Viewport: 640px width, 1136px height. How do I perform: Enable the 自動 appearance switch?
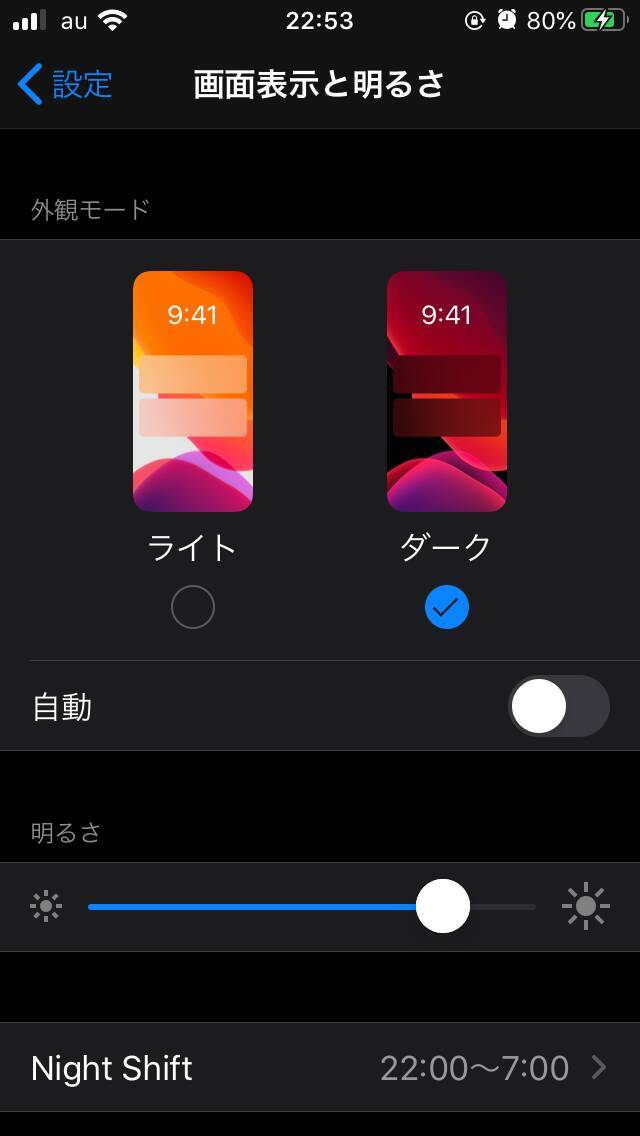coord(558,706)
